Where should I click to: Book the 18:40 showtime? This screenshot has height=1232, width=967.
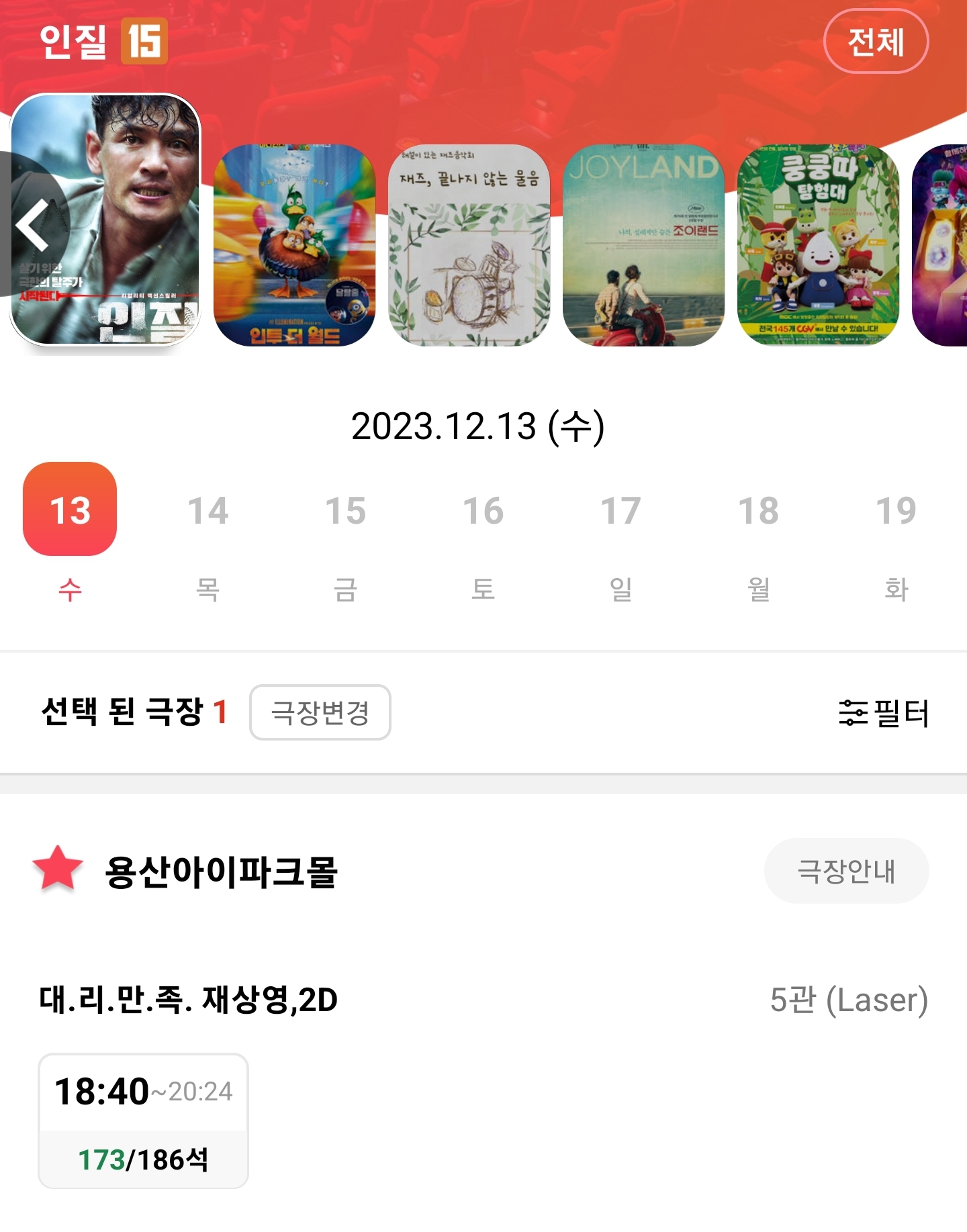pos(143,1121)
